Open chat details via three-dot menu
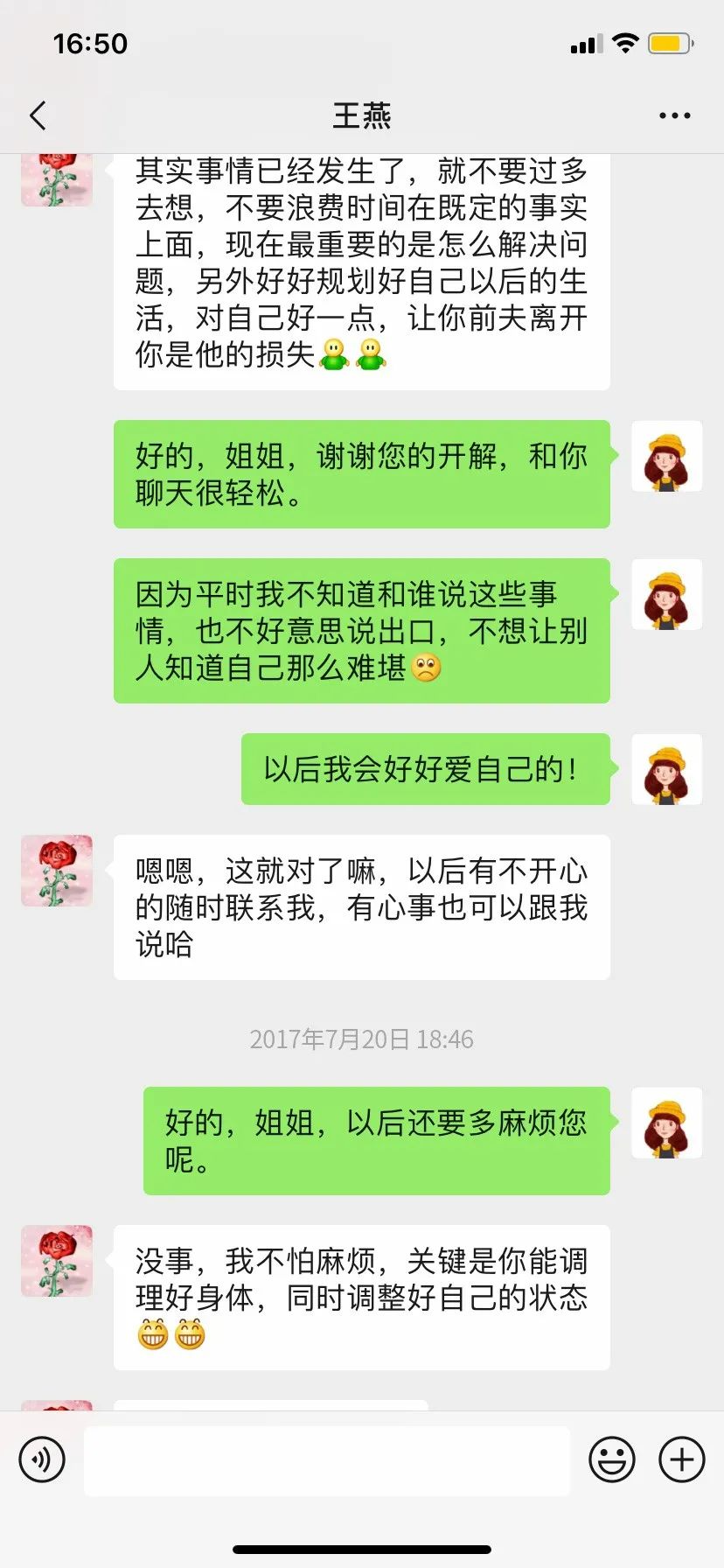 pos(674,115)
